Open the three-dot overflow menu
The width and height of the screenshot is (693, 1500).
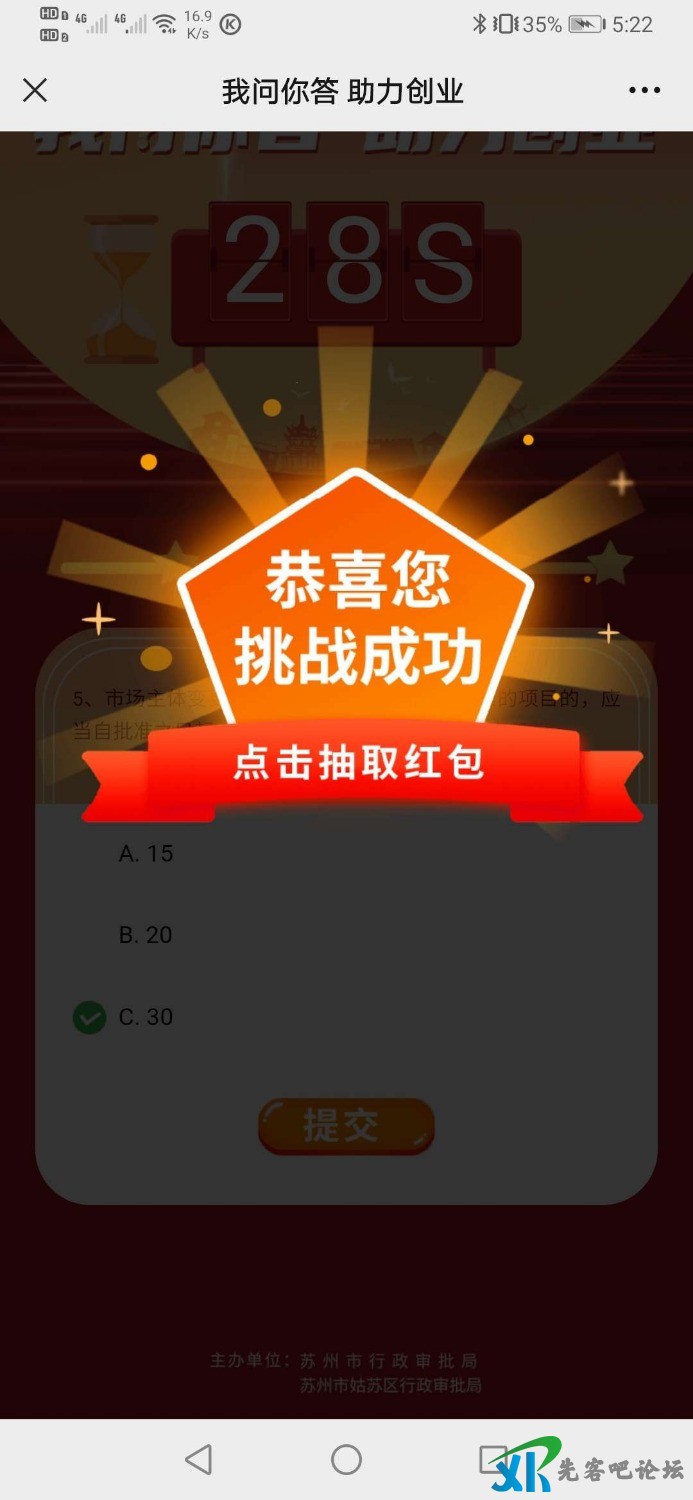644,91
